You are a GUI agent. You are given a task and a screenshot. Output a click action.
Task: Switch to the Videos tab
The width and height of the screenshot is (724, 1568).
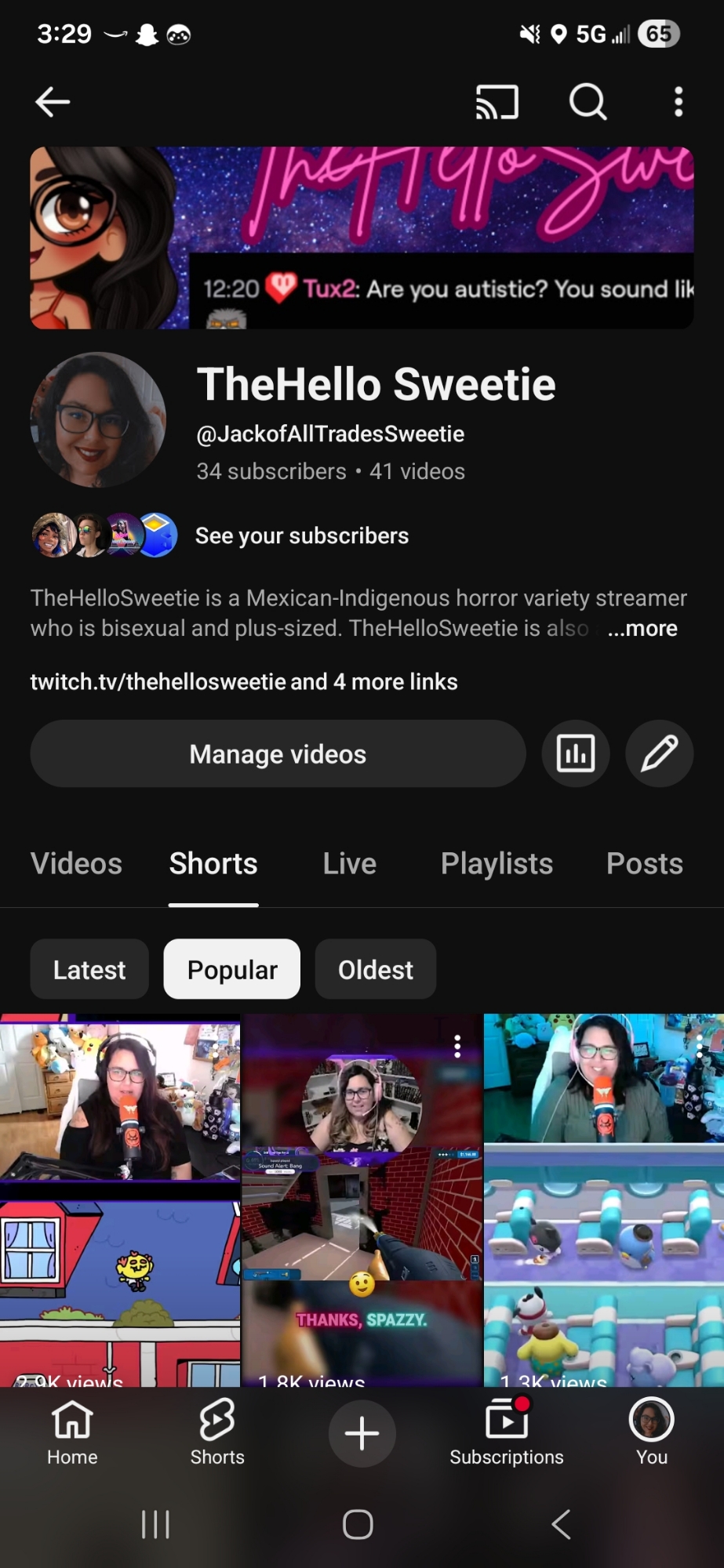pos(76,864)
